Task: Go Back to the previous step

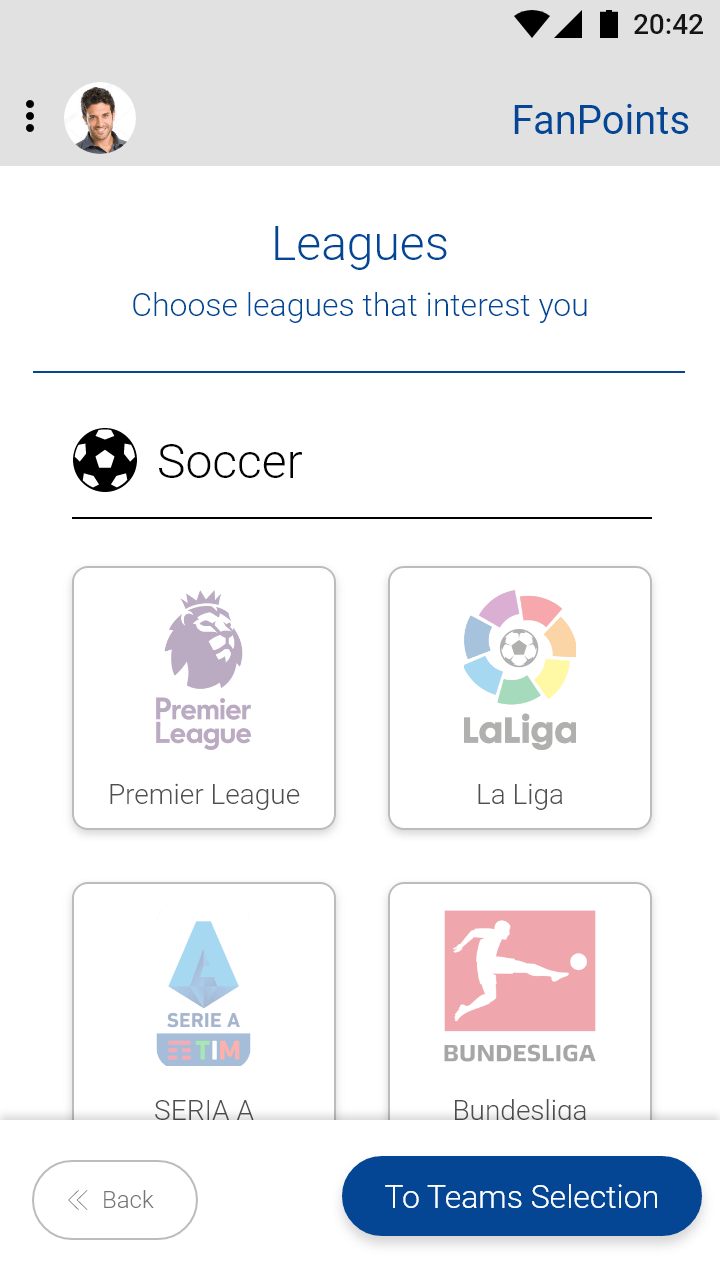Action: [x=115, y=1199]
